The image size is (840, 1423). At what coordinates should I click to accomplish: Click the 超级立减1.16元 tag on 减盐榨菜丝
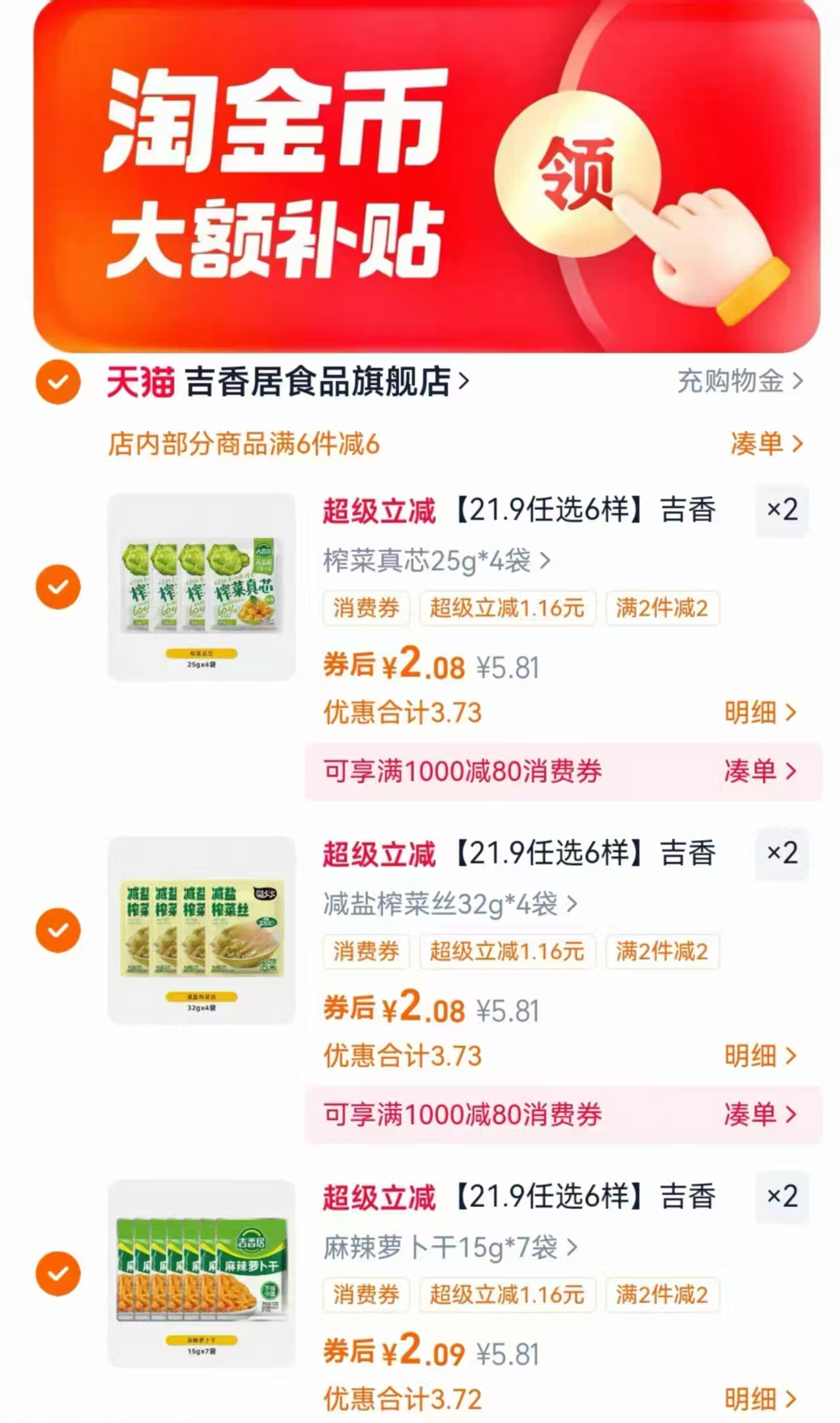508,952
